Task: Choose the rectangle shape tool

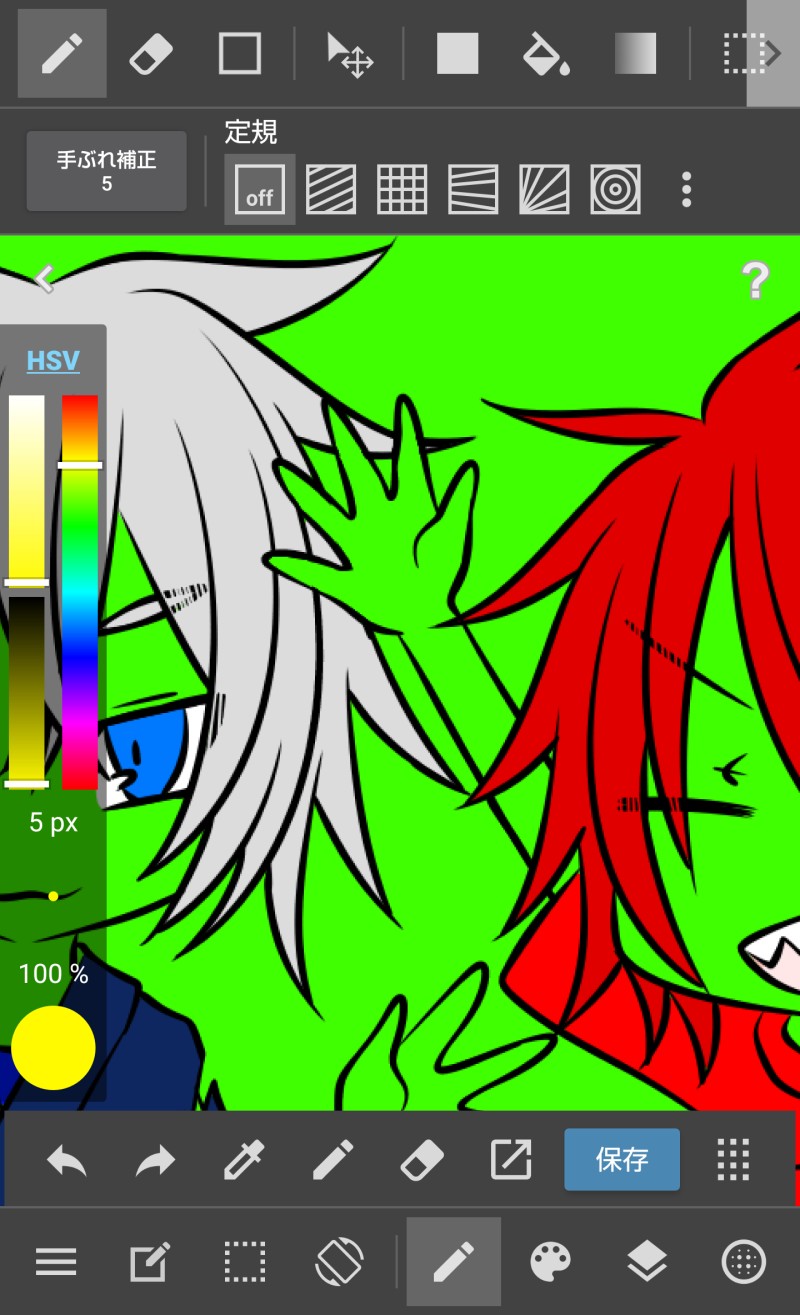Action: coord(240,53)
